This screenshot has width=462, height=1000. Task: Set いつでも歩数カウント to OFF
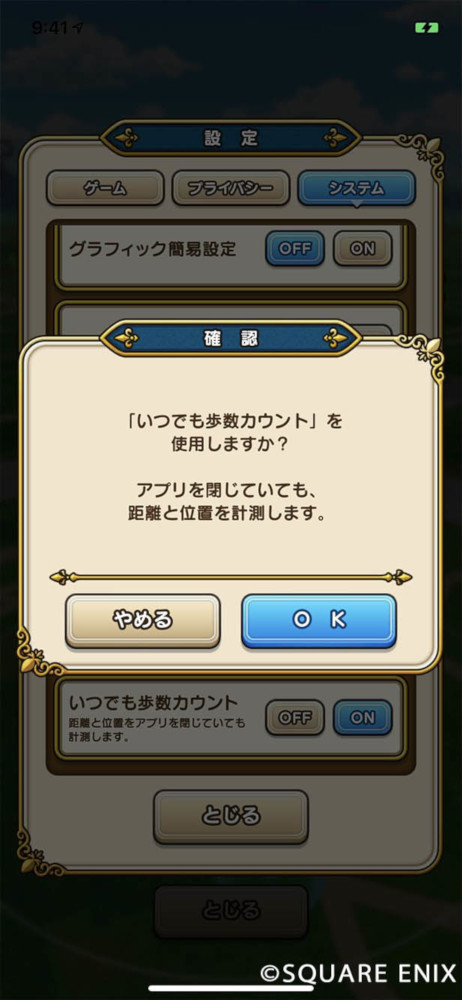point(295,717)
